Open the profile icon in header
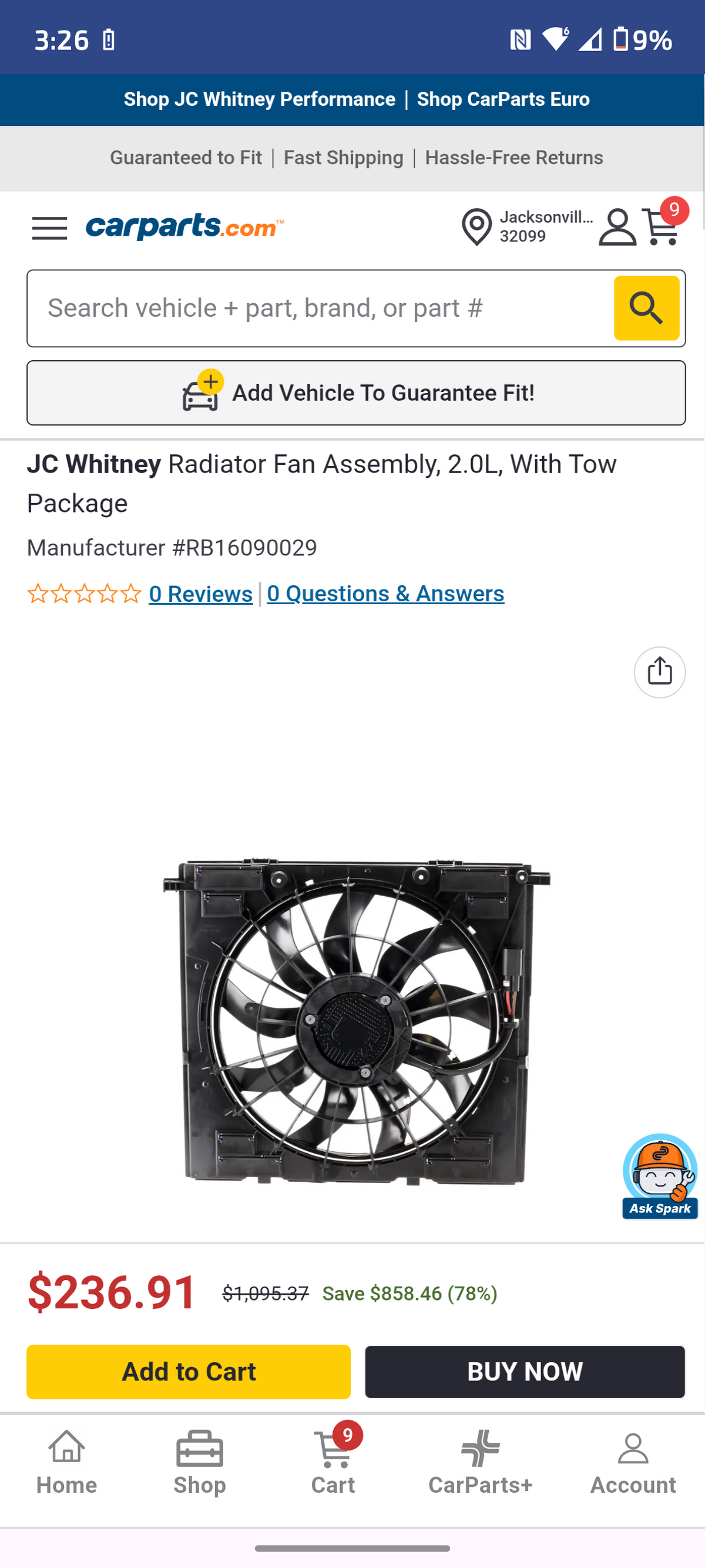The height and width of the screenshot is (1568, 705). 617,227
